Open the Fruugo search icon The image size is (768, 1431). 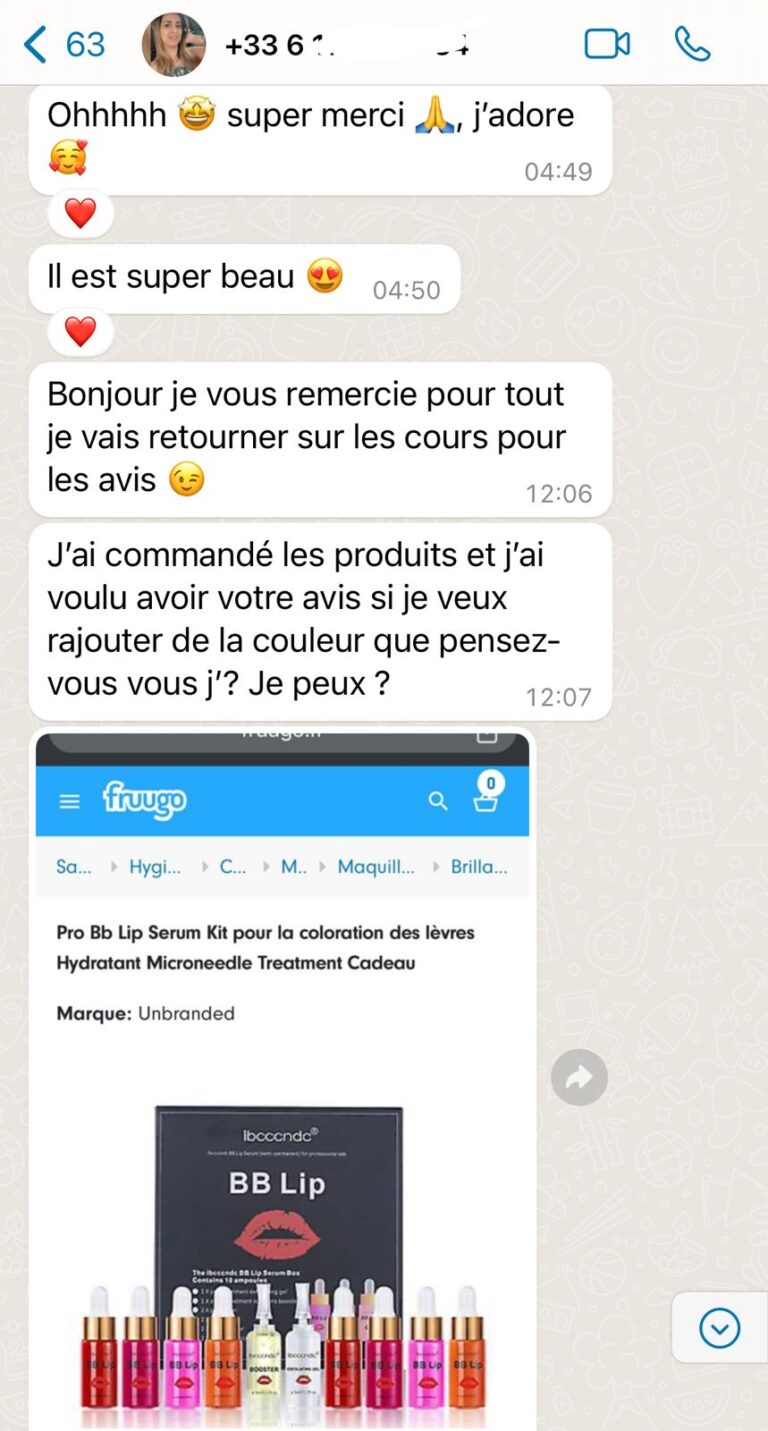point(438,800)
